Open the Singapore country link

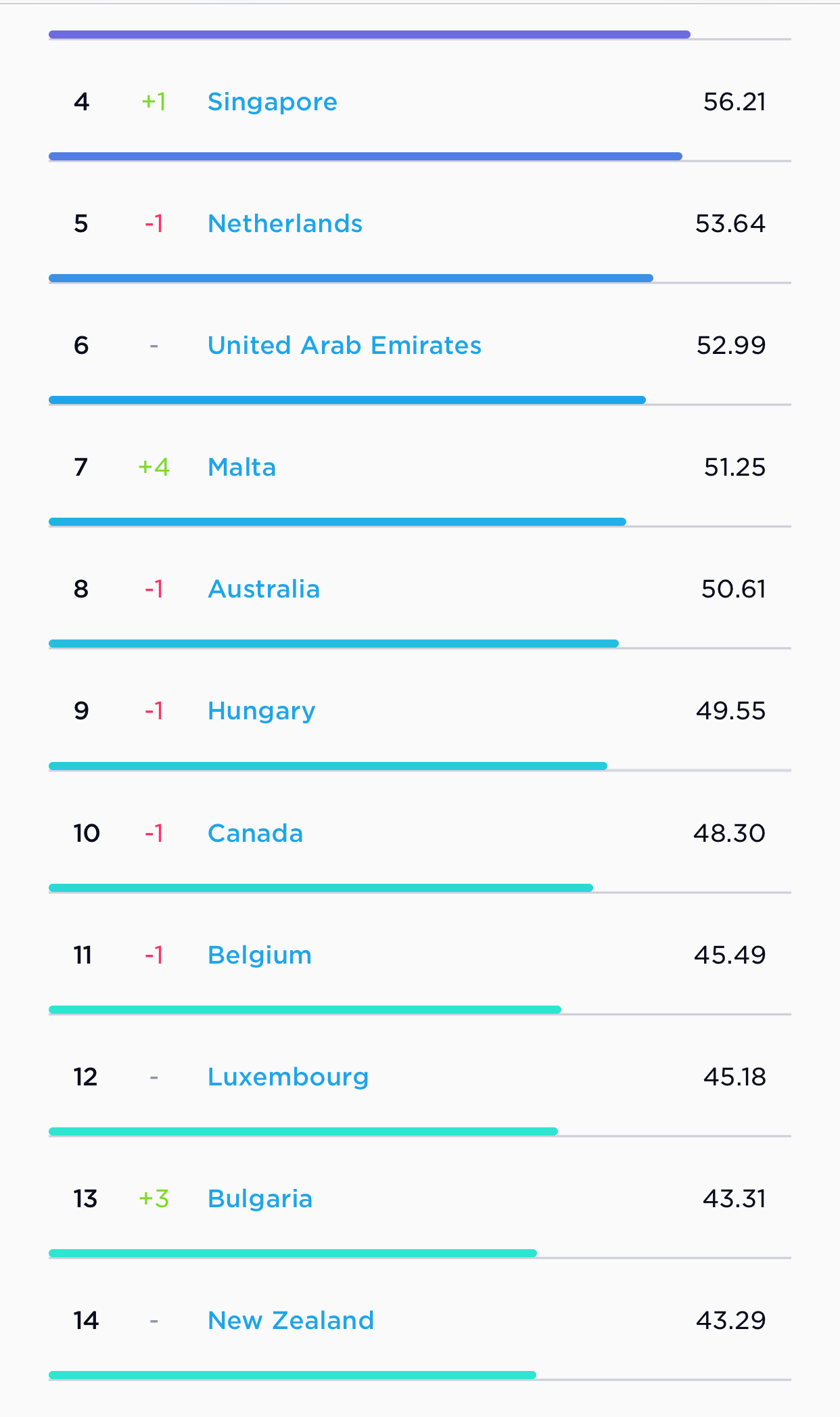click(x=272, y=102)
